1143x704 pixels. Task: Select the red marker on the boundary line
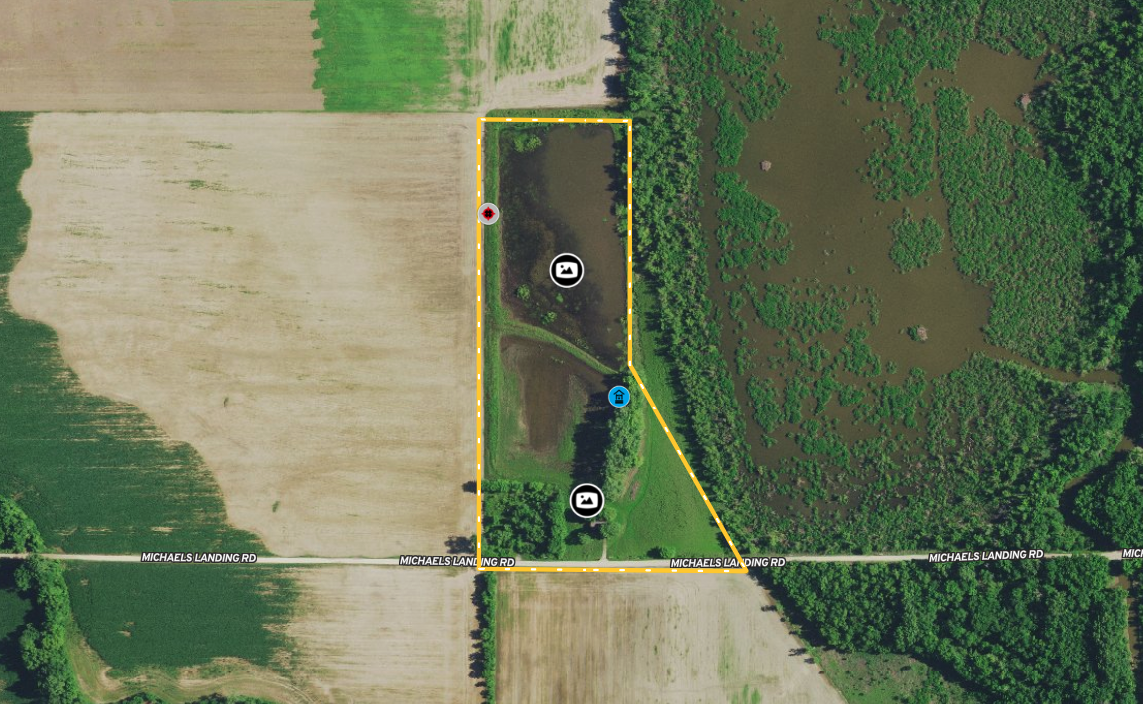pos(488,213)
